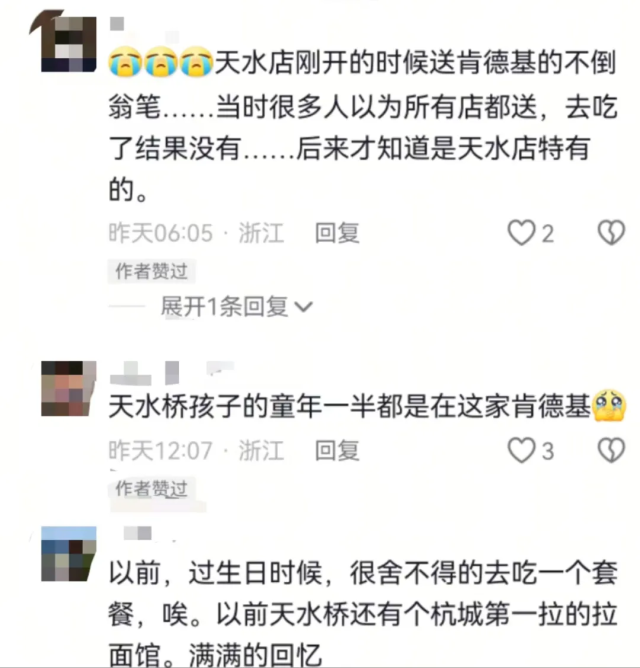640x668 pixels.
Task: Like the 天水桥孩子的童年 comment
Action: (x=521, y=451)
